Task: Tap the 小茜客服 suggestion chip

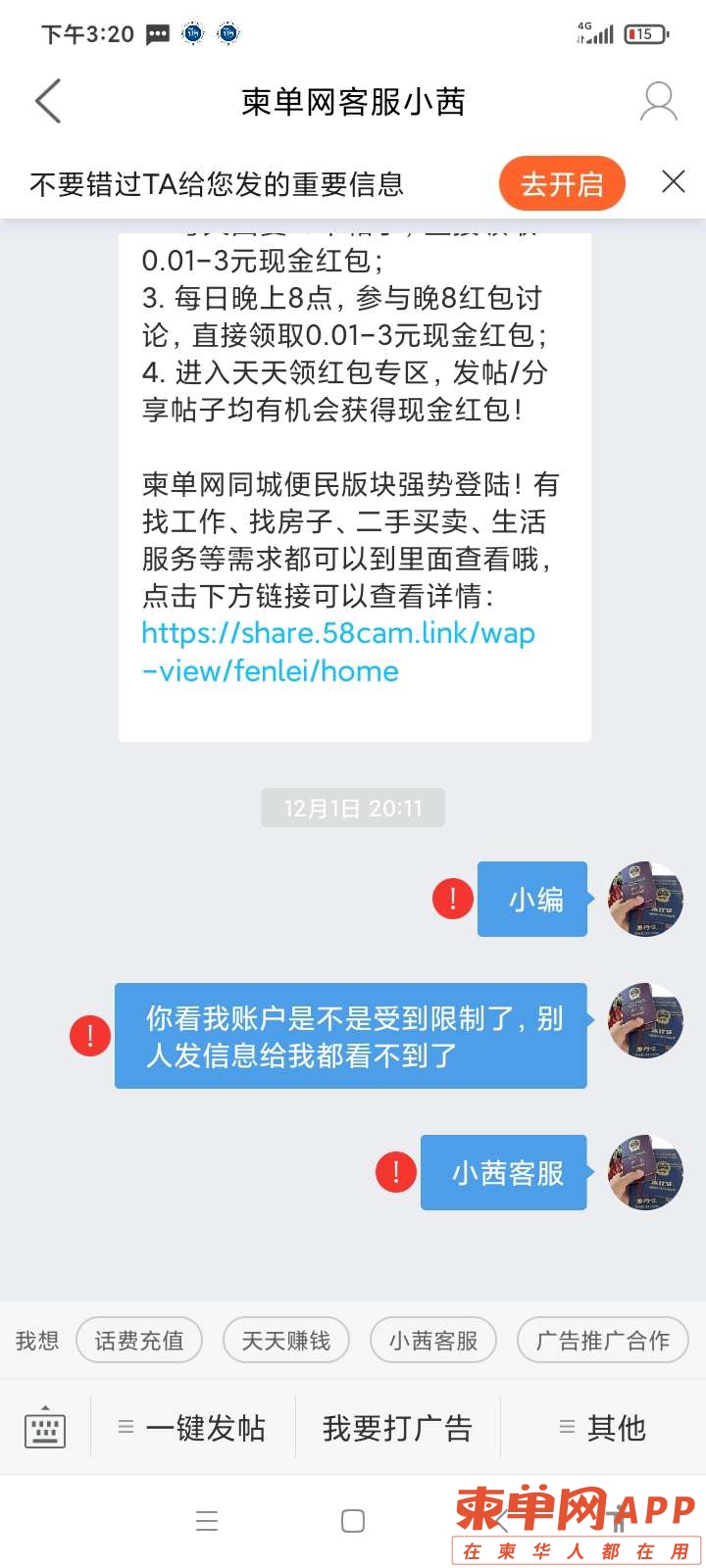Action: point(433,1340)
